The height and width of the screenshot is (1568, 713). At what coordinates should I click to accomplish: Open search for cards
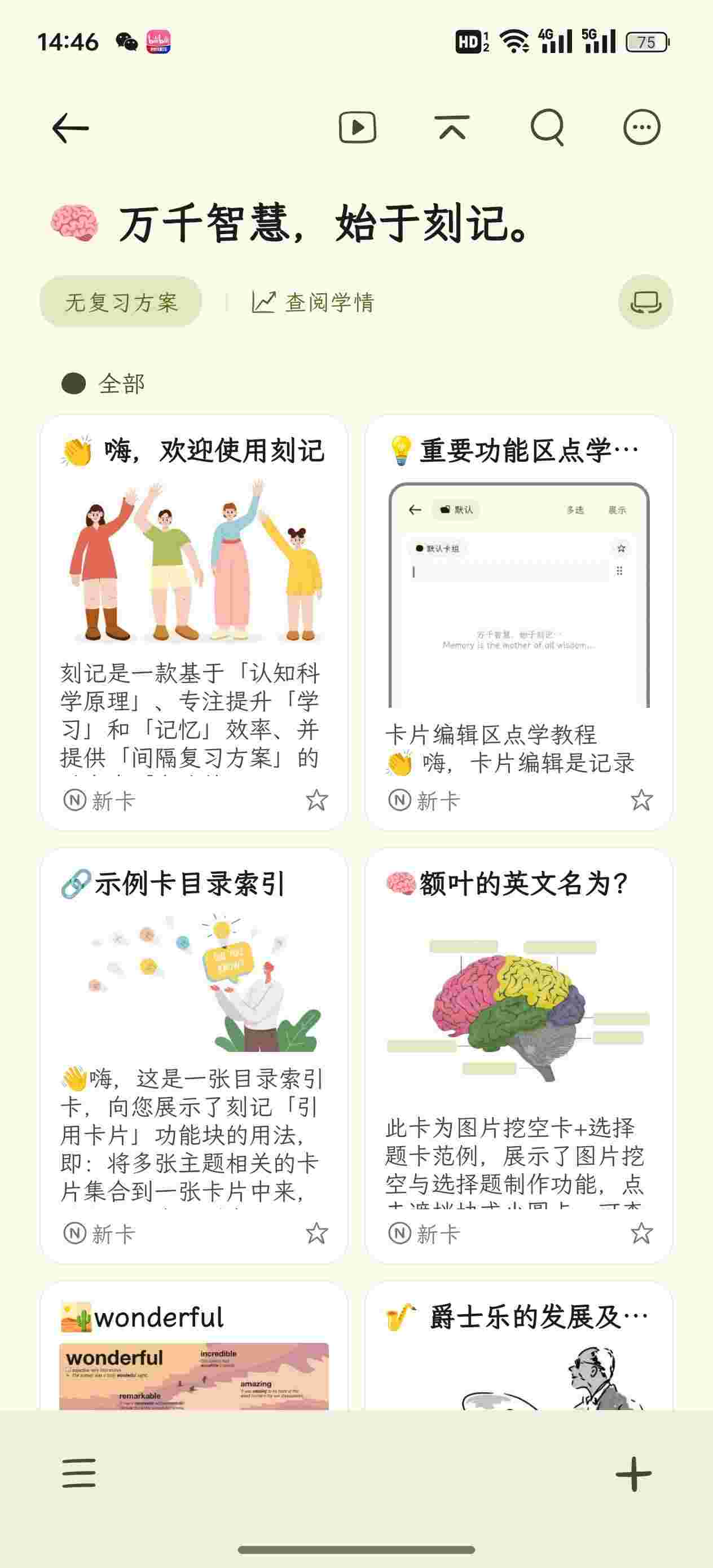(x=547, y=128)
